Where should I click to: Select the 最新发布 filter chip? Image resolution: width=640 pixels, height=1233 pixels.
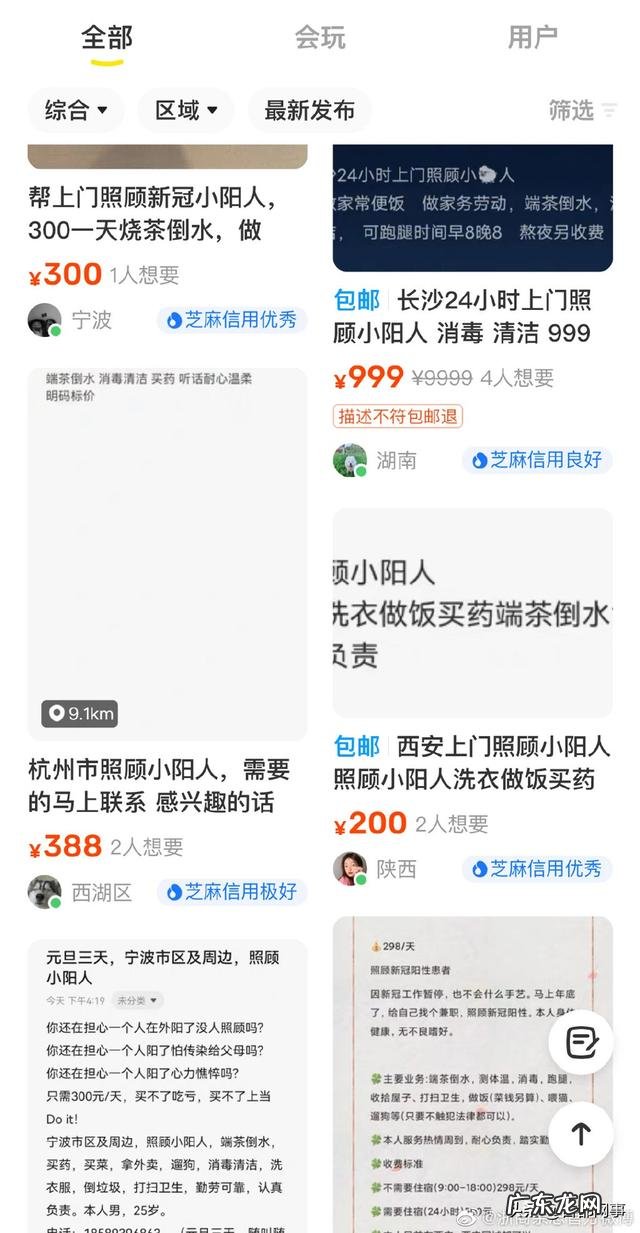click(x=309, y=110)
